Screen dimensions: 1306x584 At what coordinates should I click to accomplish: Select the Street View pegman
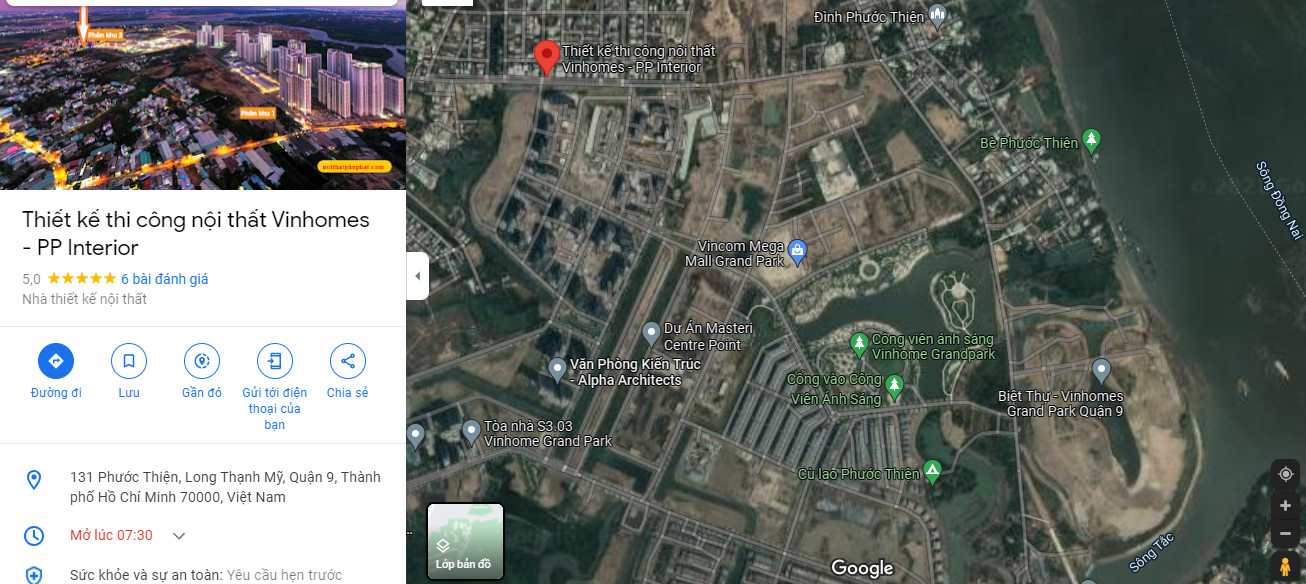pyautogui.click(x=1285, y=567)
